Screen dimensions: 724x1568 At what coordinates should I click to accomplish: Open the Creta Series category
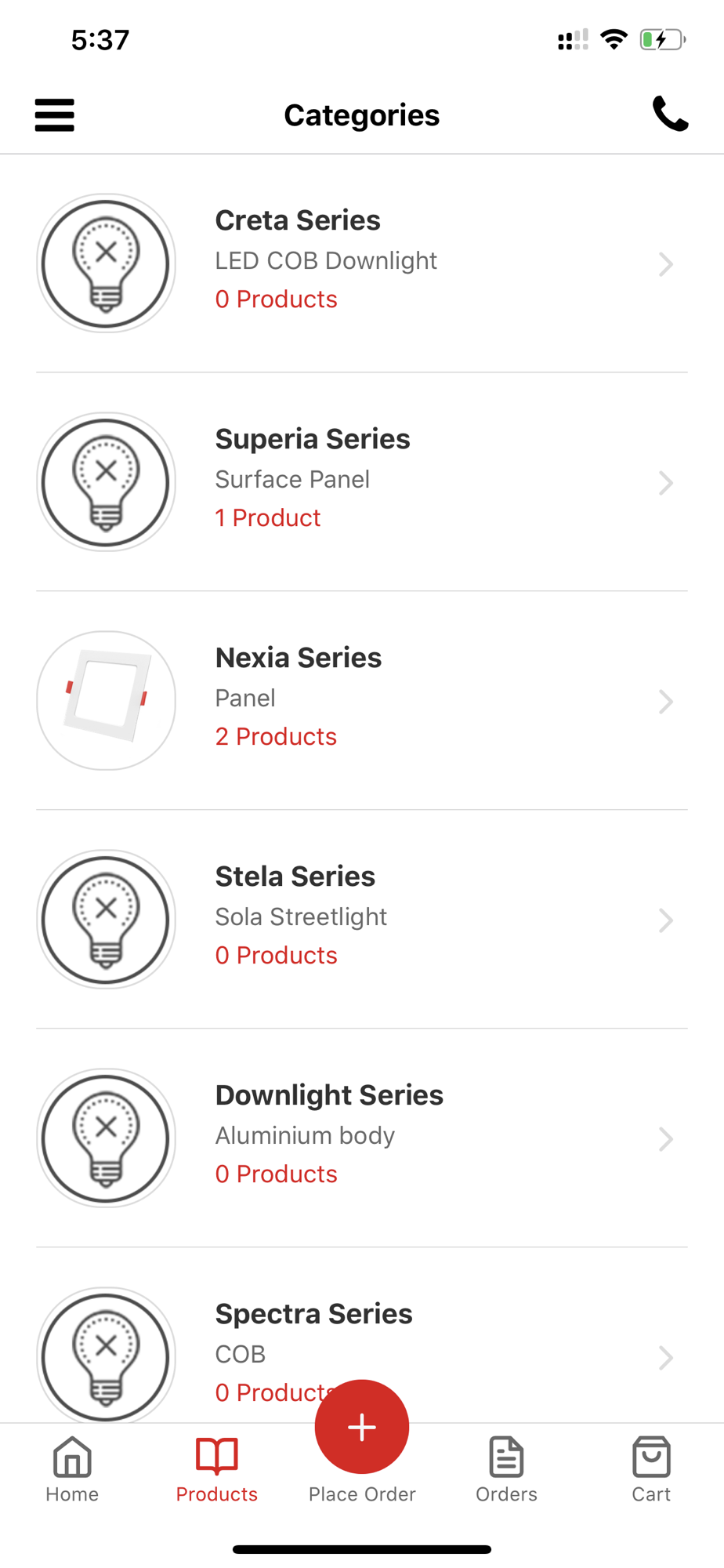click(362, 263)
